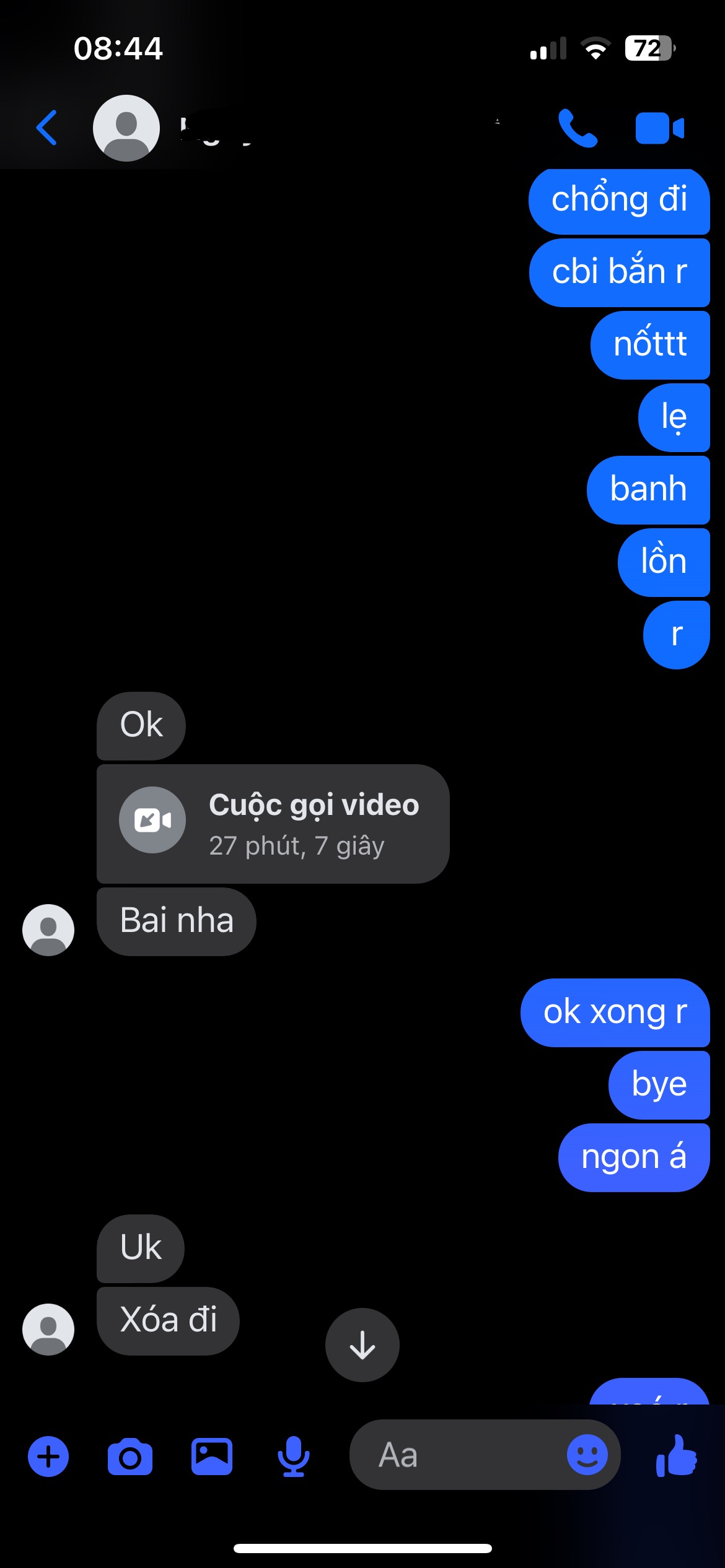Viewport: 725px width, 1568px height.
Task: Focus the Aa message field
Action: tap(459, 1455)
